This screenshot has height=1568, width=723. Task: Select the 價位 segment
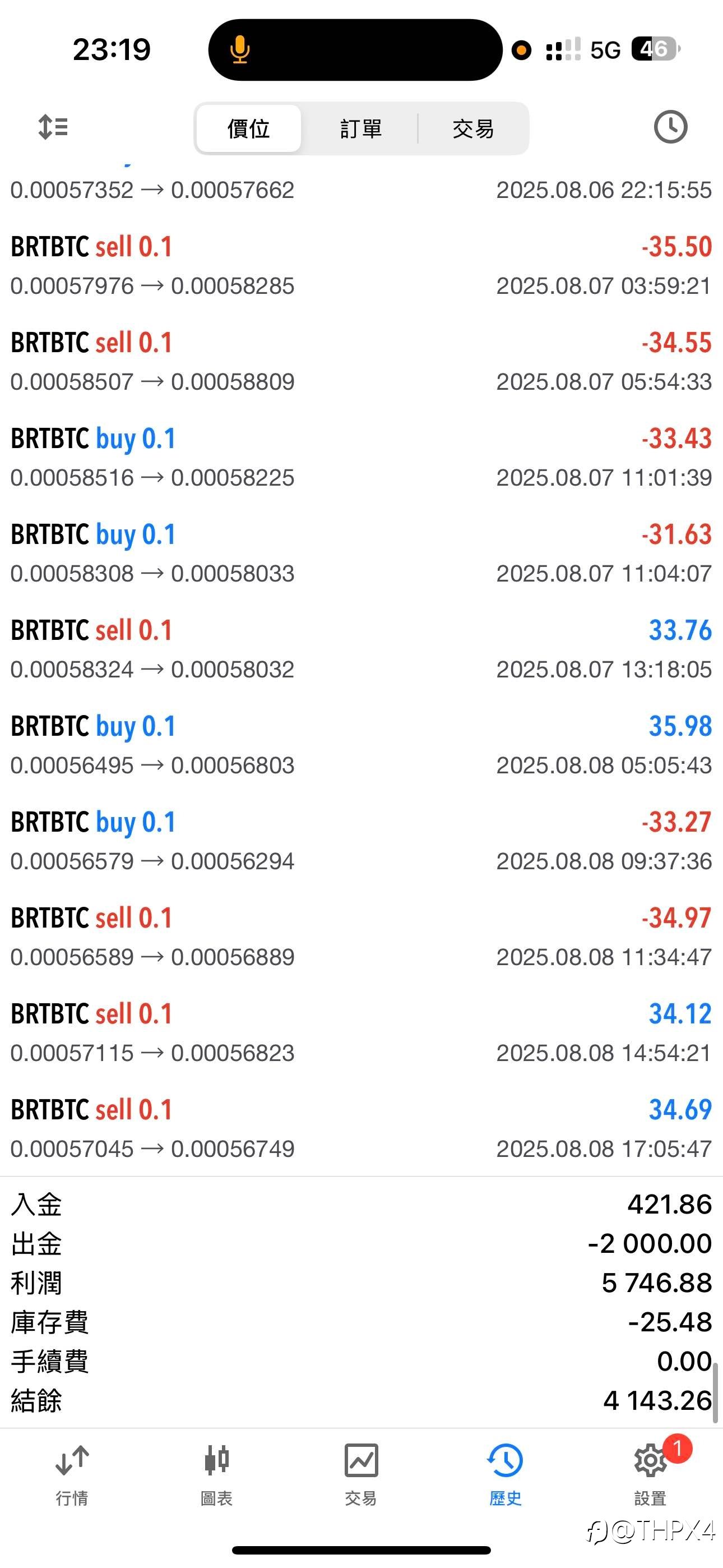(x=249, y=128)
